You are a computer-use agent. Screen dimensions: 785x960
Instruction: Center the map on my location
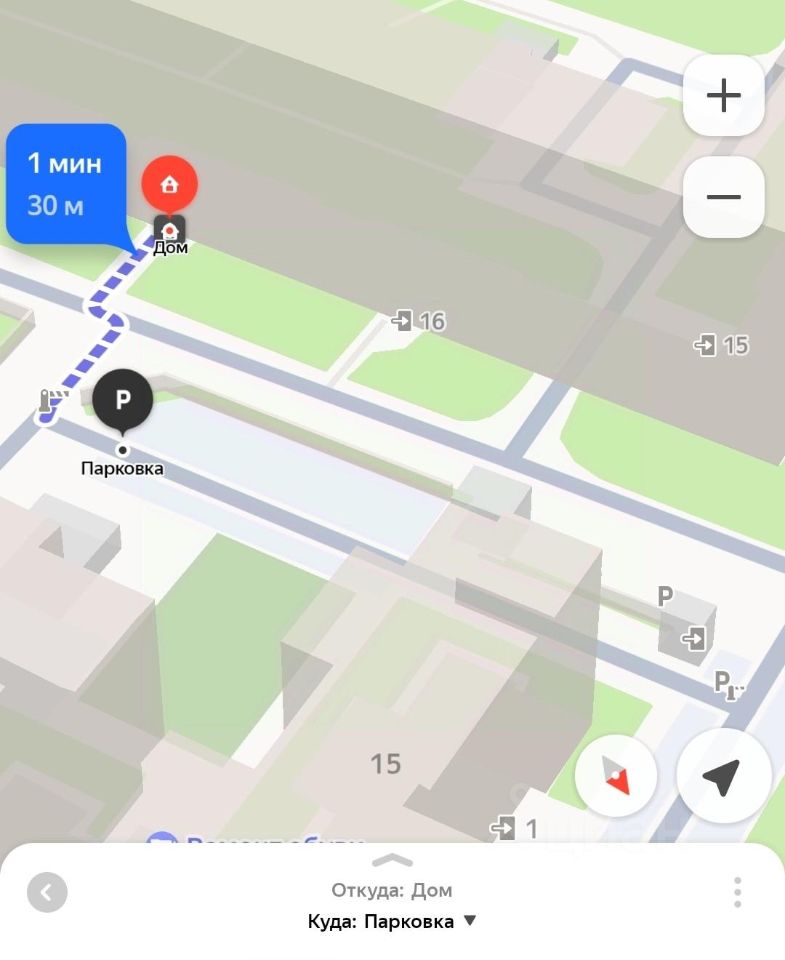723,775
